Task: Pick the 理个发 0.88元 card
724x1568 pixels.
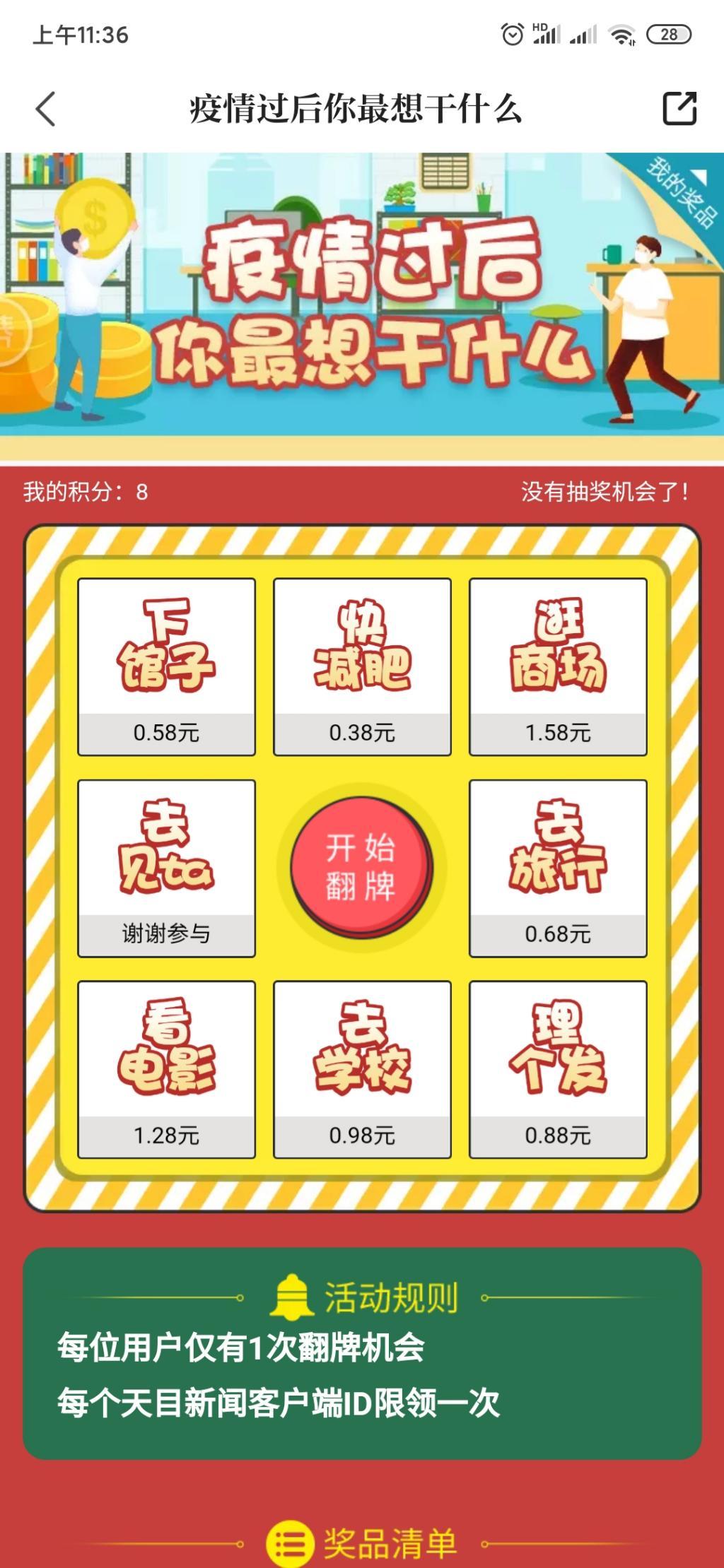Action: point(558,1069)
